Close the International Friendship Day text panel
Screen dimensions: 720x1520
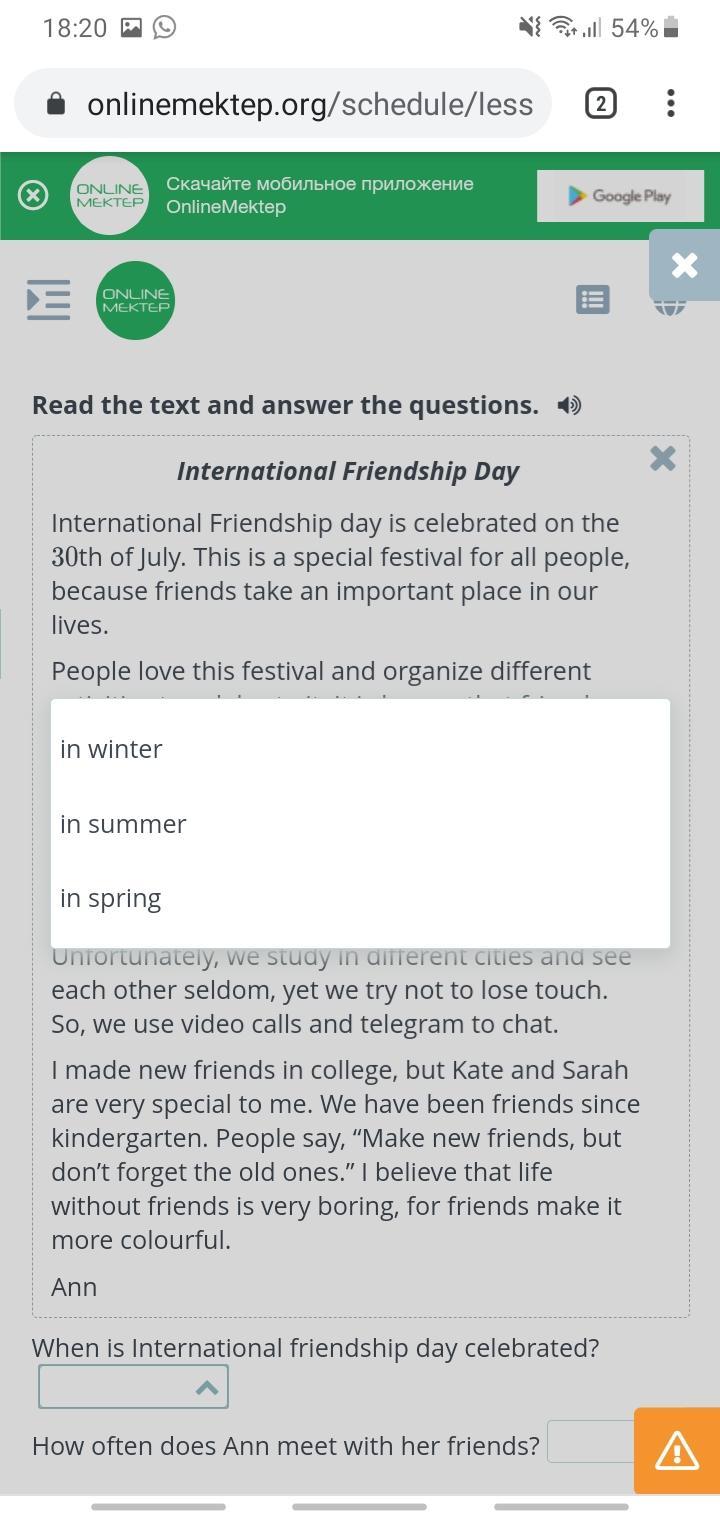pos(662,458)
